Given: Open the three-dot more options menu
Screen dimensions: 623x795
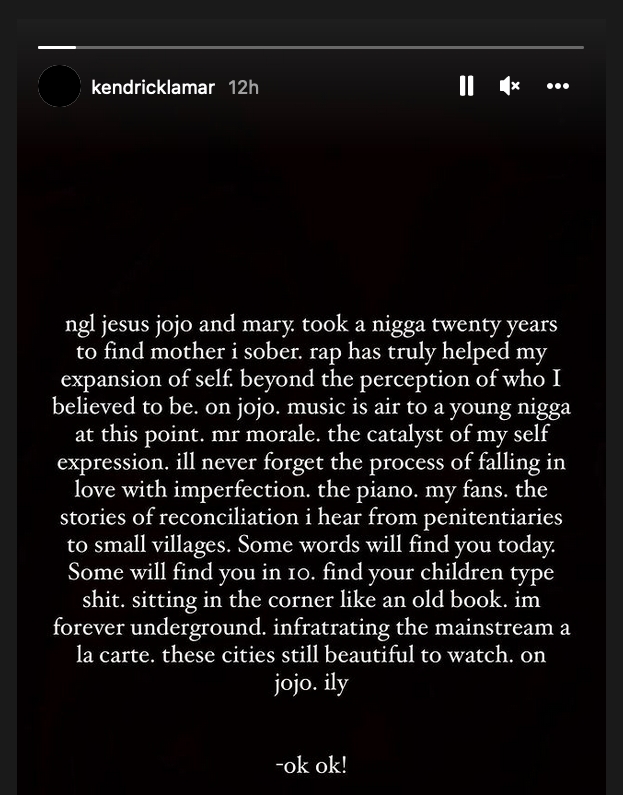Looking at the screenshot, I should click(x=558, y=86).
